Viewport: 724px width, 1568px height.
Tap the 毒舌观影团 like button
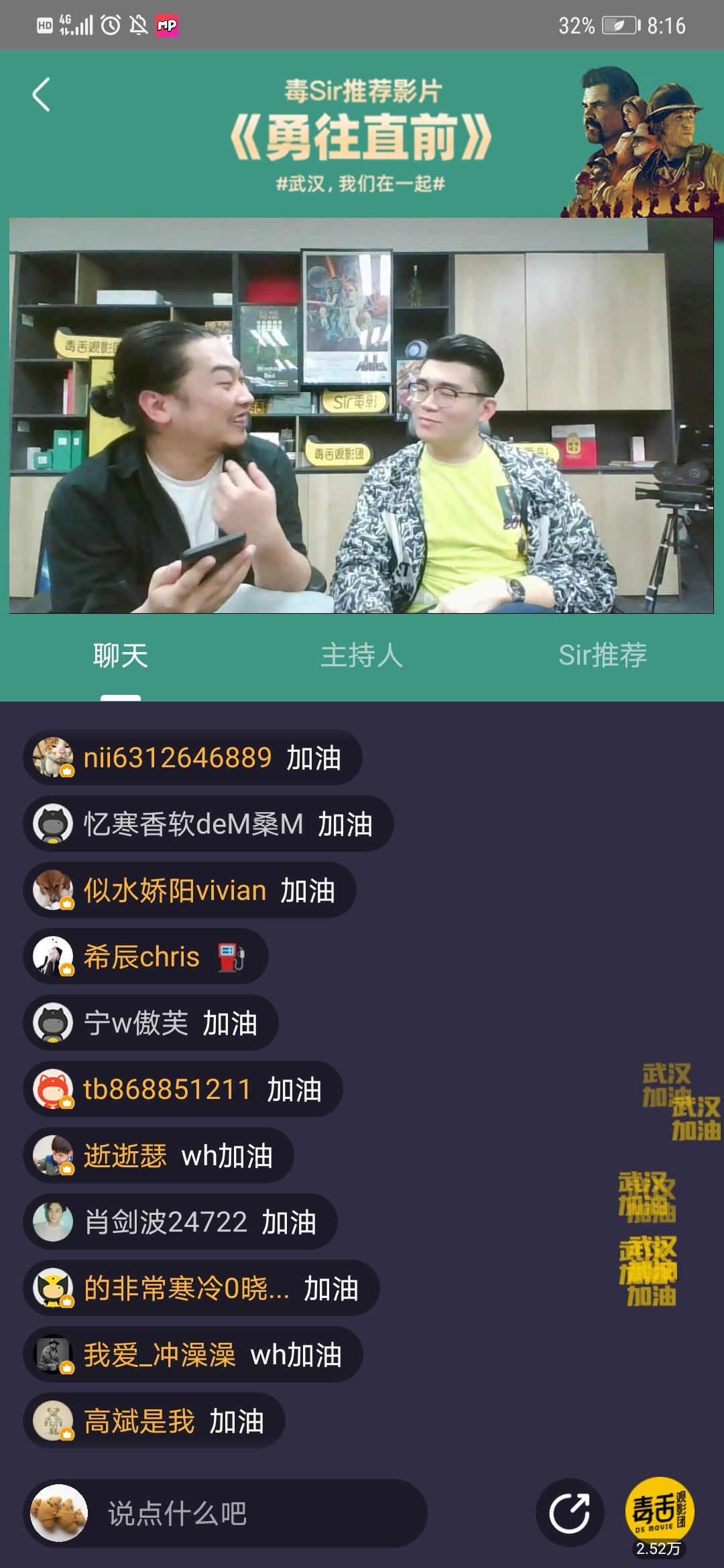pos(660,1510)
